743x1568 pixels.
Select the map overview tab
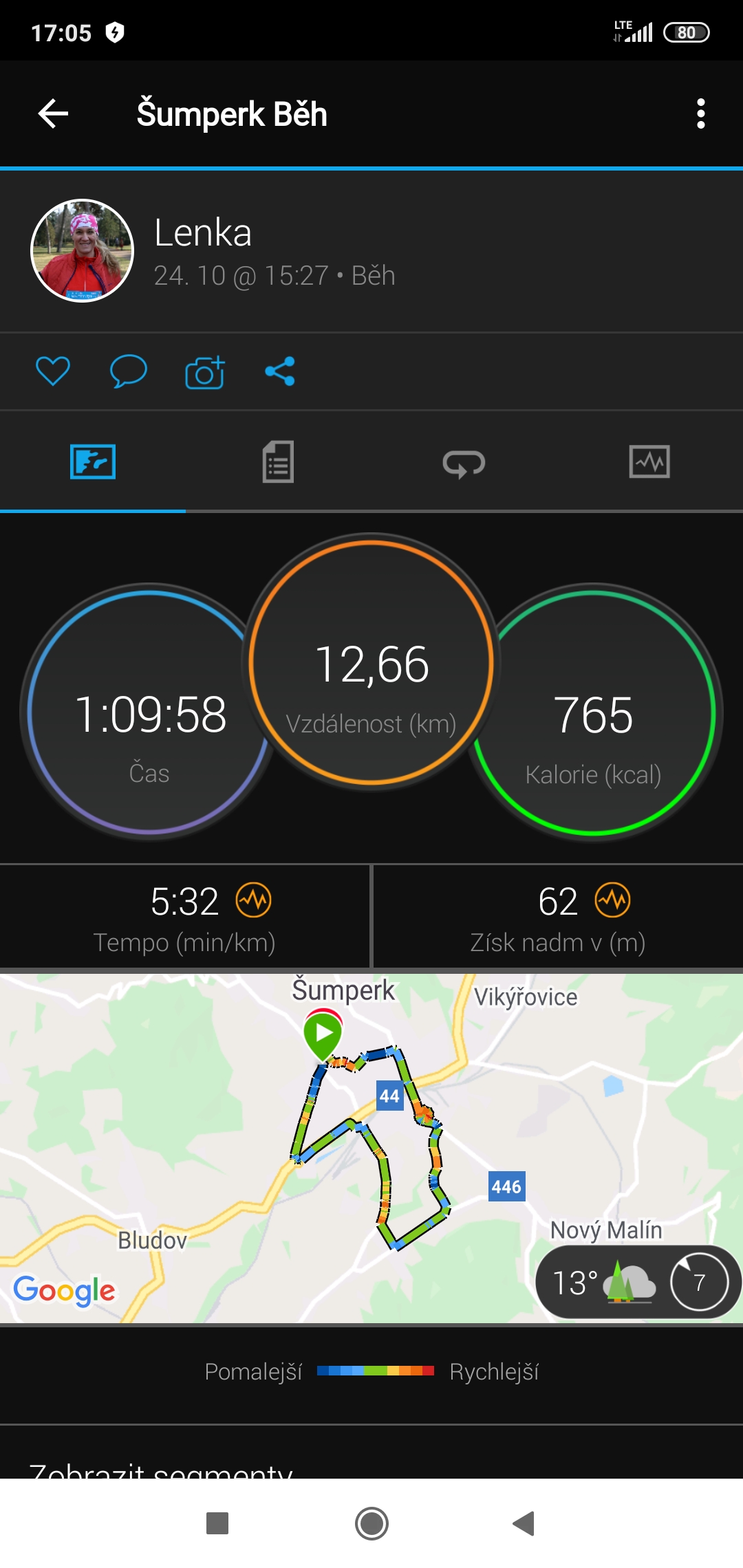(93, 461)
